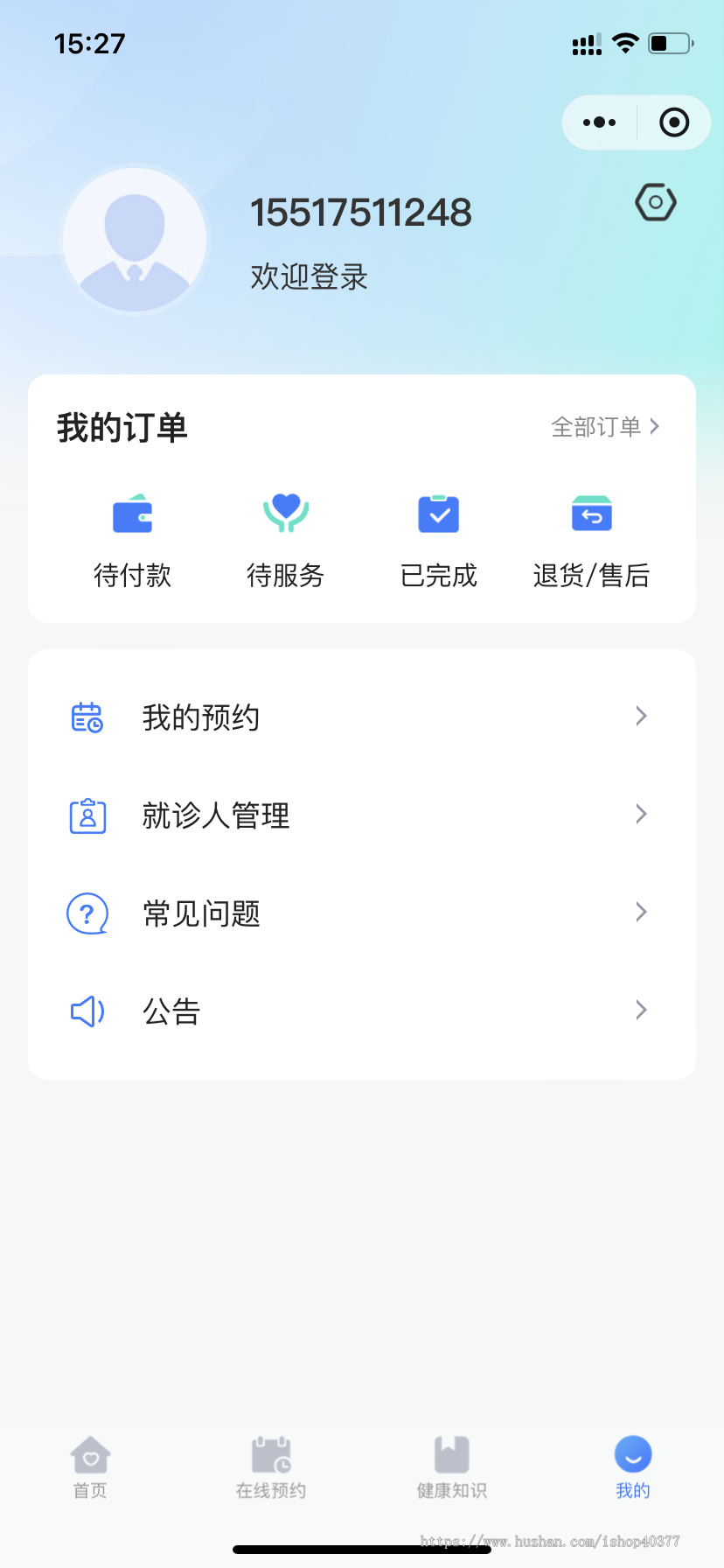
Task: Tap the 公告 announcement speaker icon
Action: [x=85, y=1011]
